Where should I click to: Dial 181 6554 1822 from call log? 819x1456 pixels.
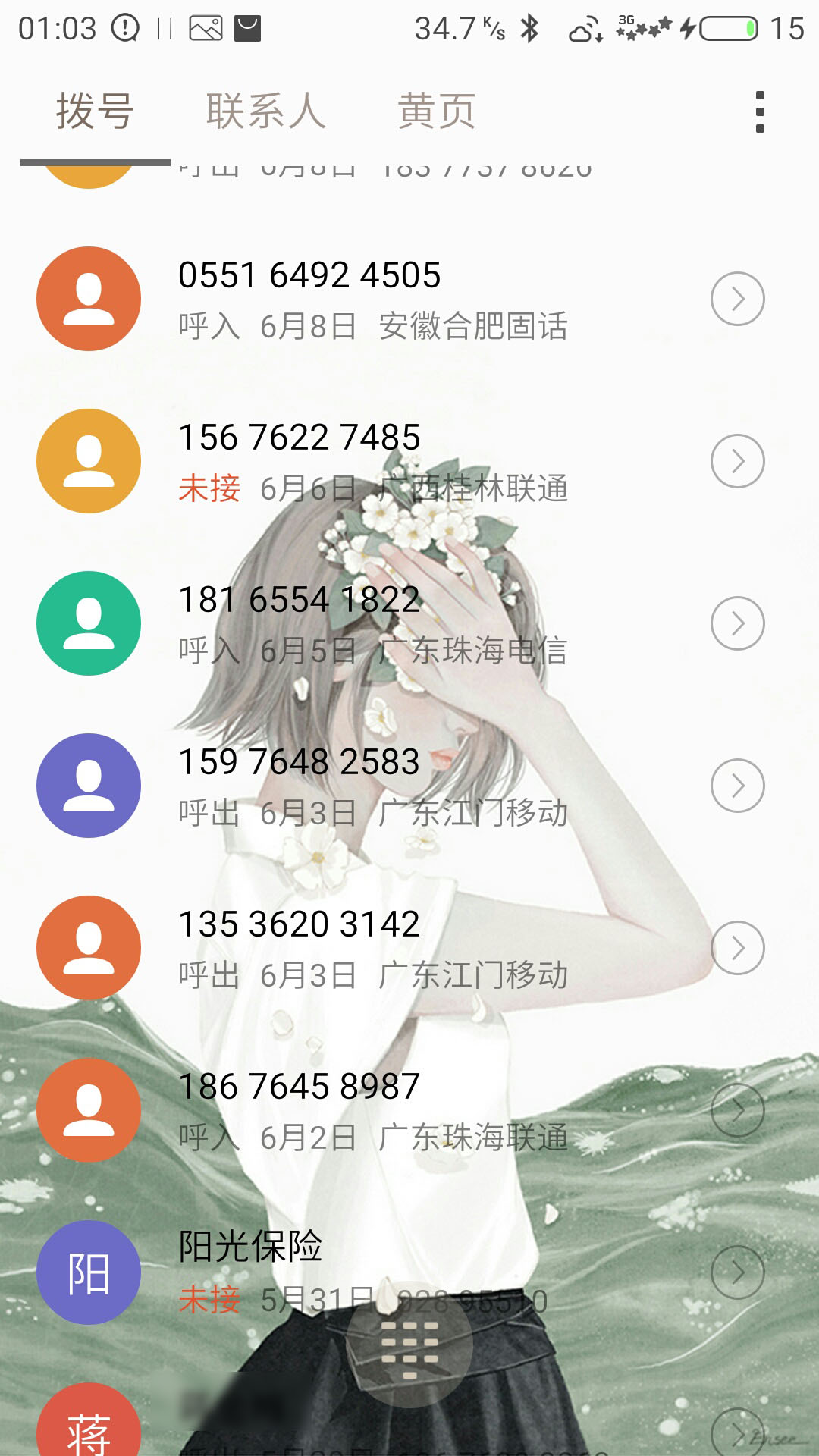tap(409, 623)
